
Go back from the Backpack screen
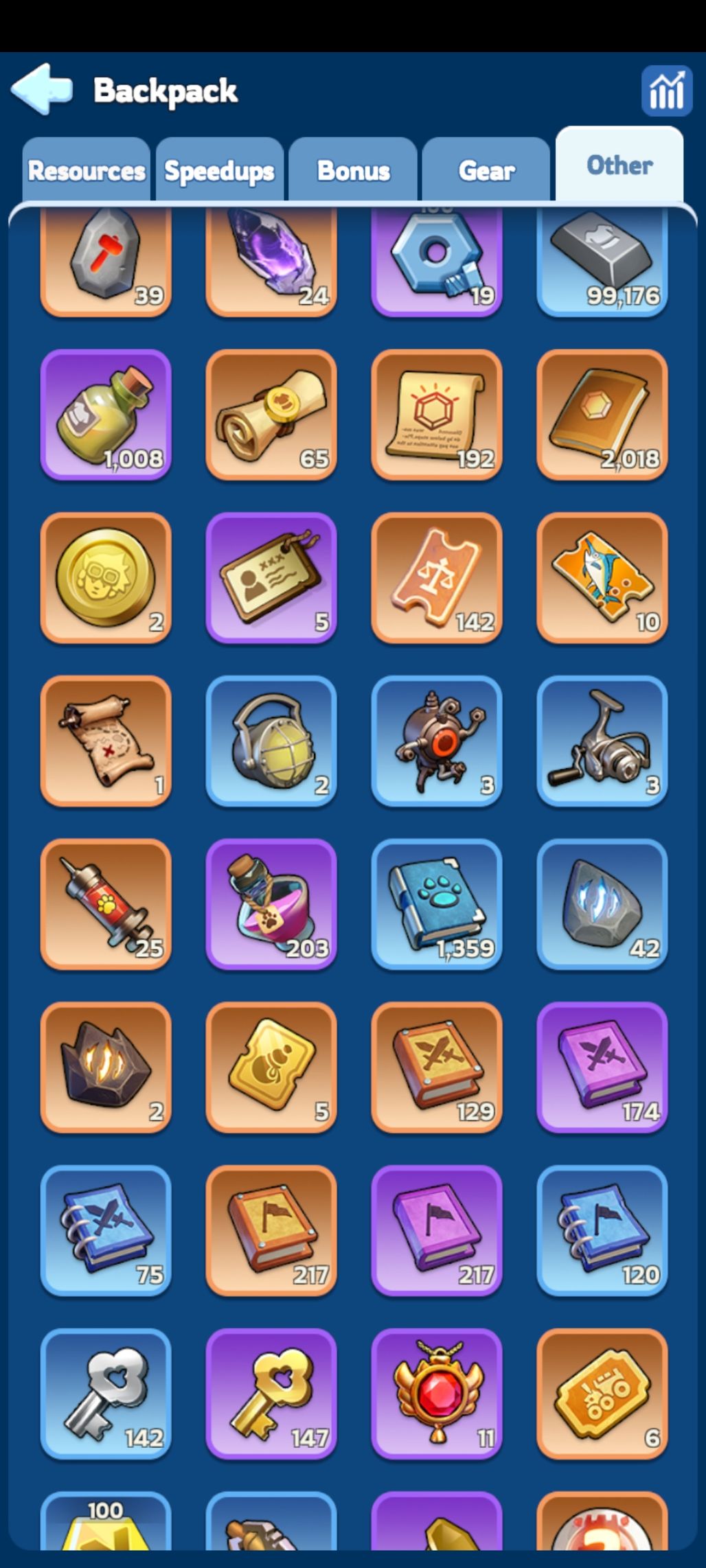pyautogui.click(x=41, y=89)
